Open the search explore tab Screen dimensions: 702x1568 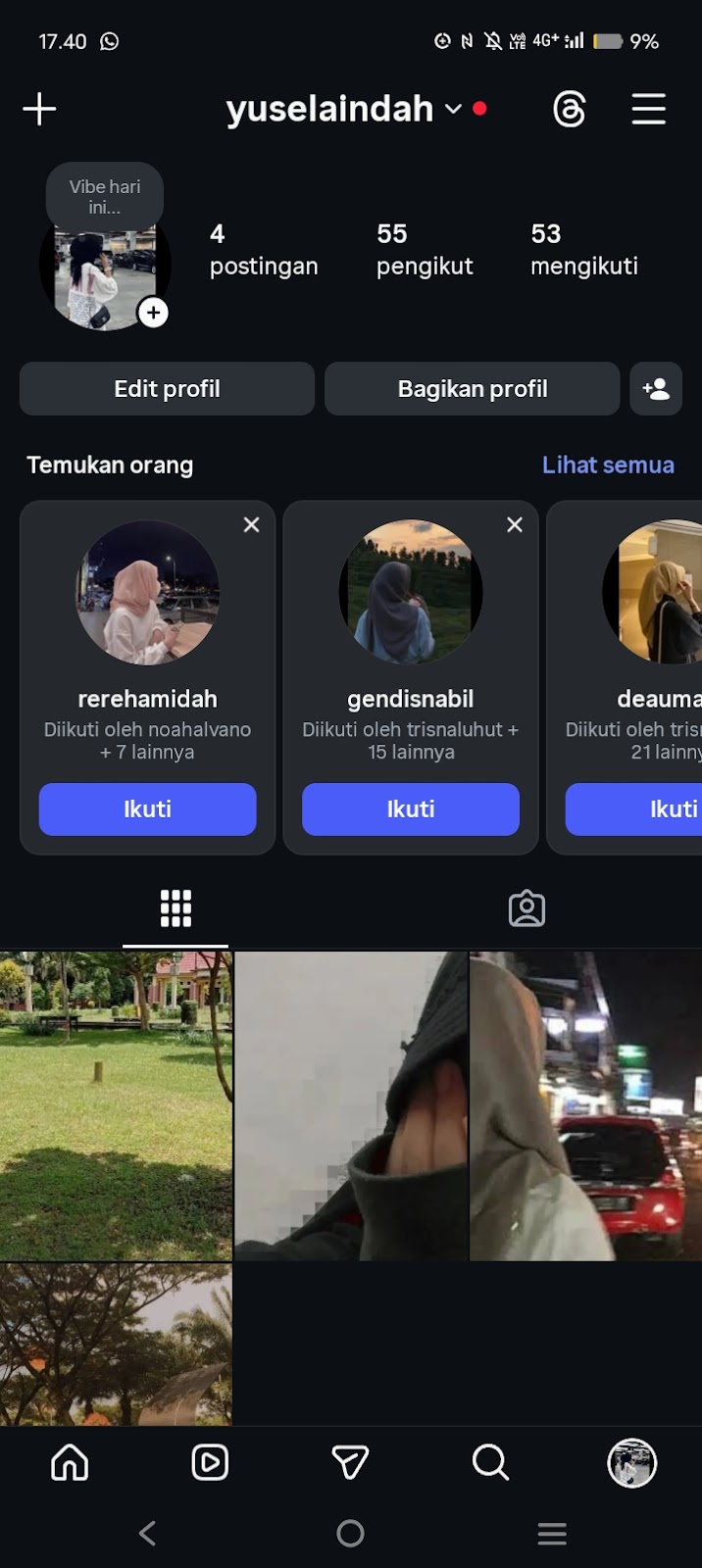point(490,1462)
